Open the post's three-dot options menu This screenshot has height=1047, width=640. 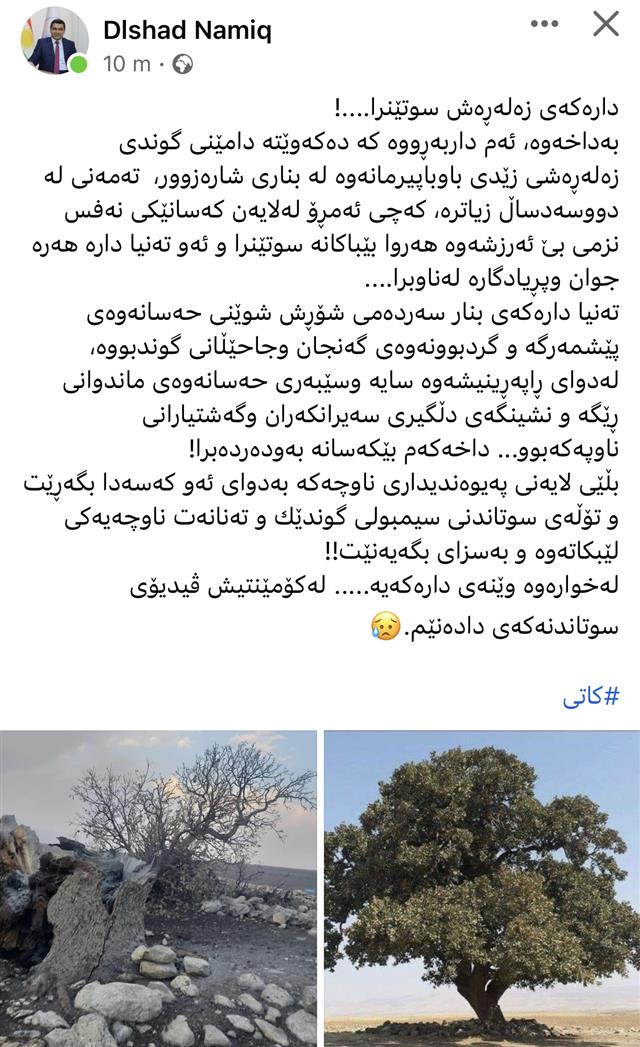[x=543, y=23]
